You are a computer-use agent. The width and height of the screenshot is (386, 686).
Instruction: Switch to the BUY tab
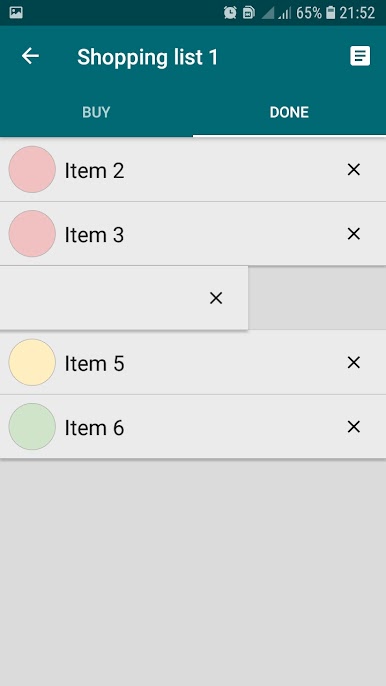click(x=96, y=112)
